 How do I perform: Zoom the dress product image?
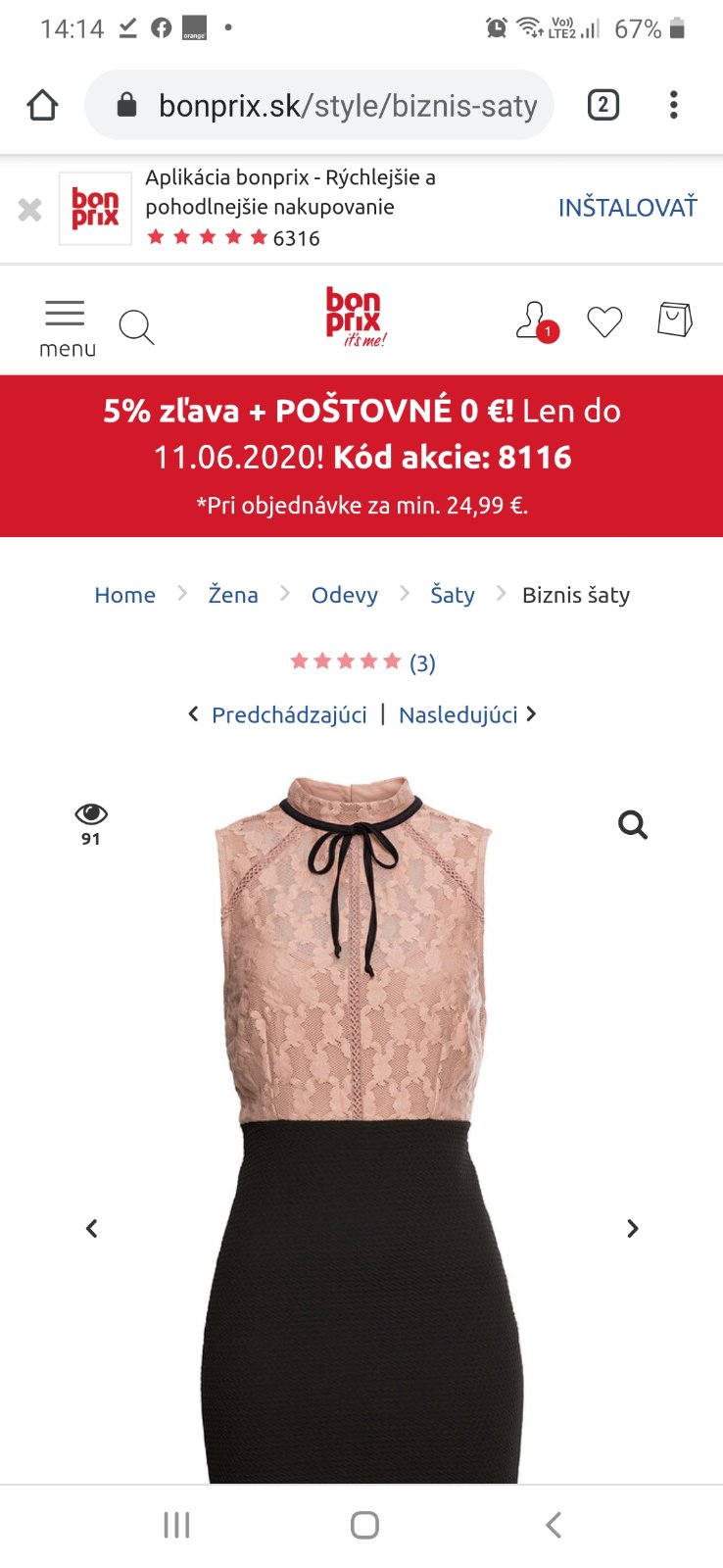point(633,825)
